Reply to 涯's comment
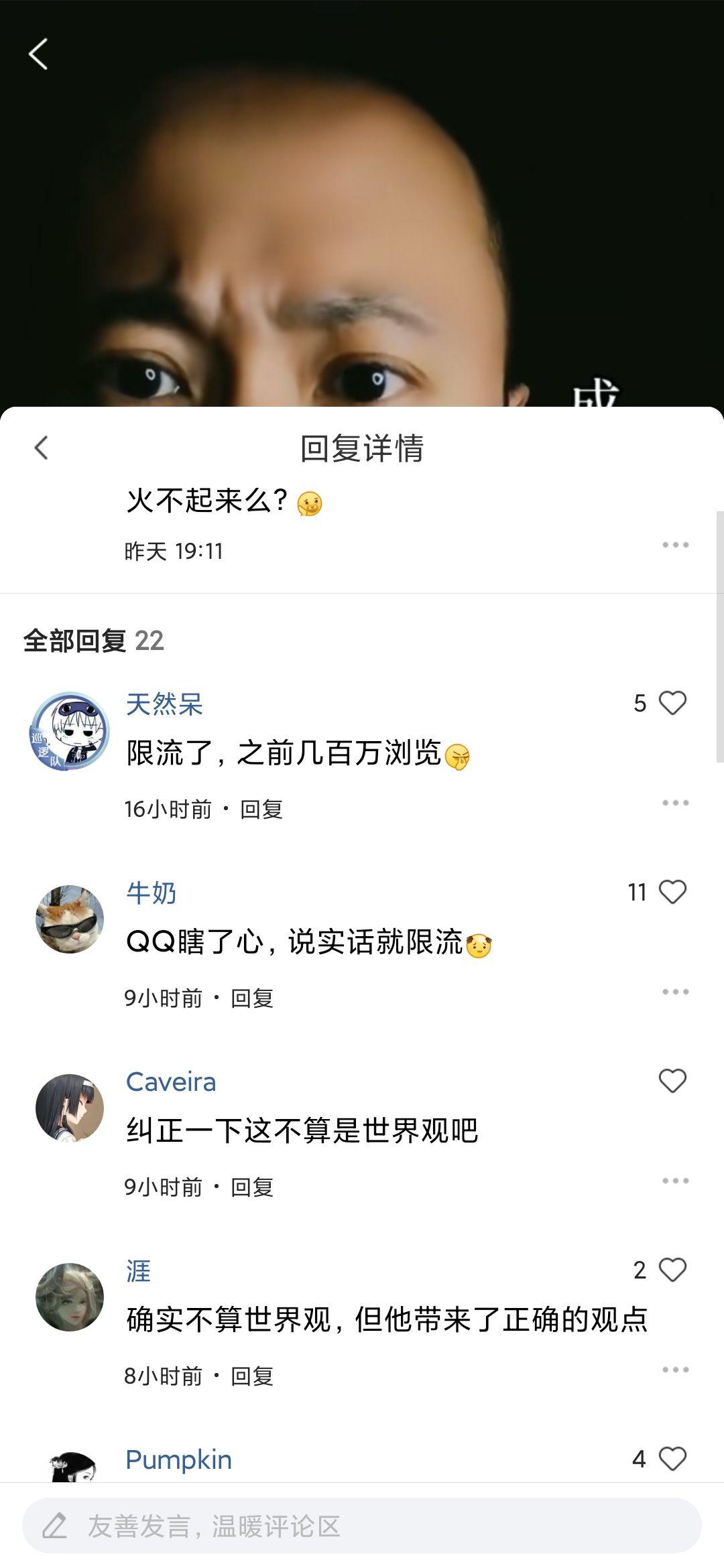Viewport: 724px width, 1568px height. [252, 1376]
